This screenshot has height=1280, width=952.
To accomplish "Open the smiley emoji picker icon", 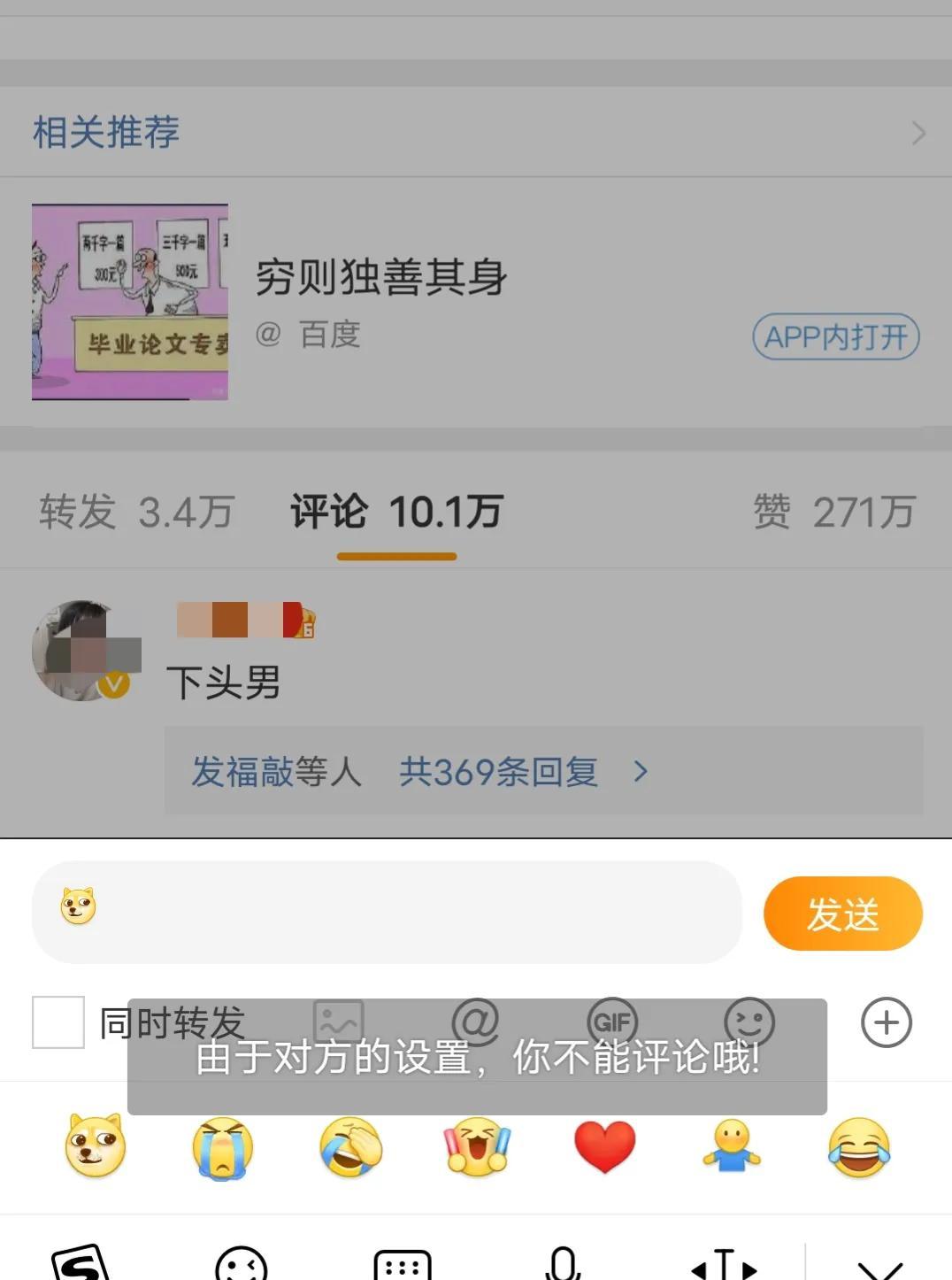I will point(748,1023).
